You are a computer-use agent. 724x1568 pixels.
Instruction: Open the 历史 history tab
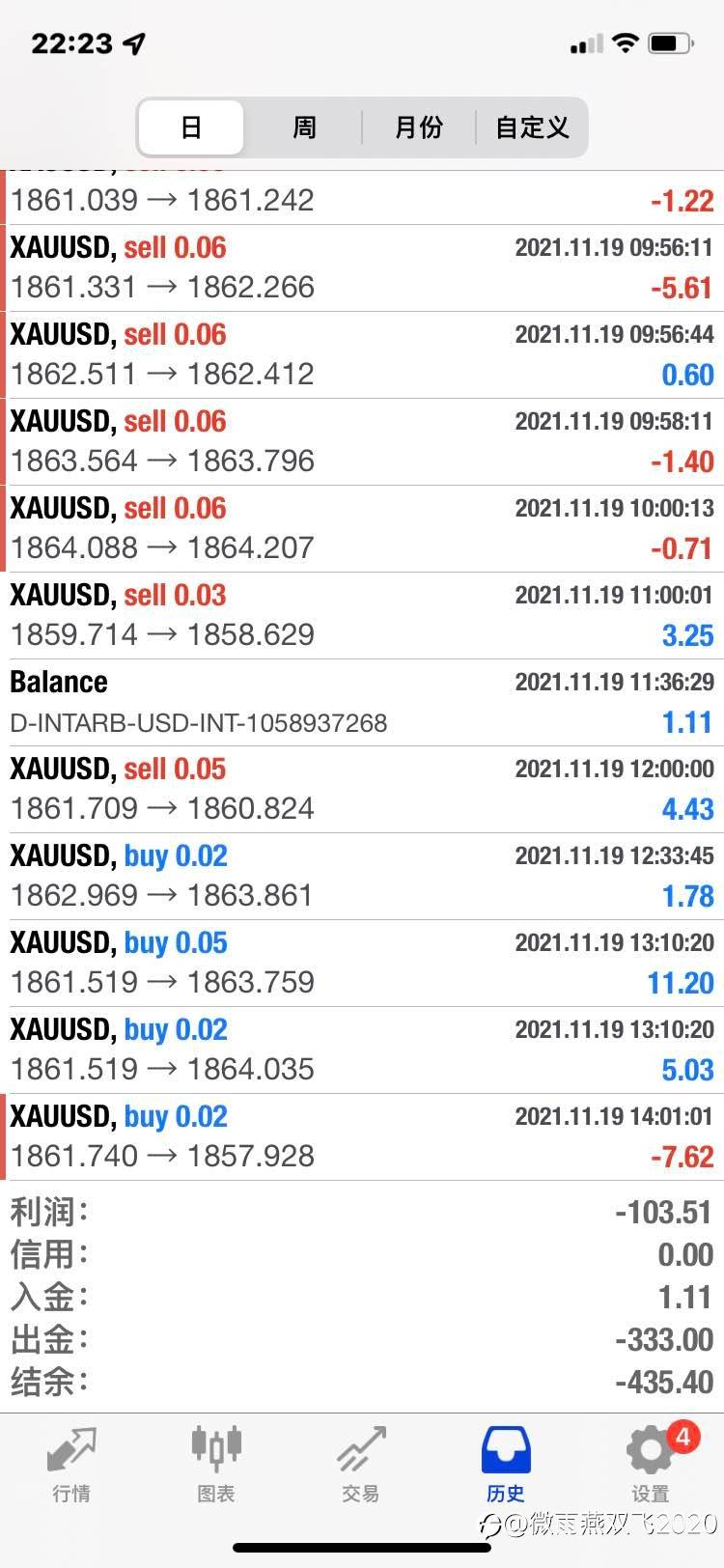(506, 1465)
